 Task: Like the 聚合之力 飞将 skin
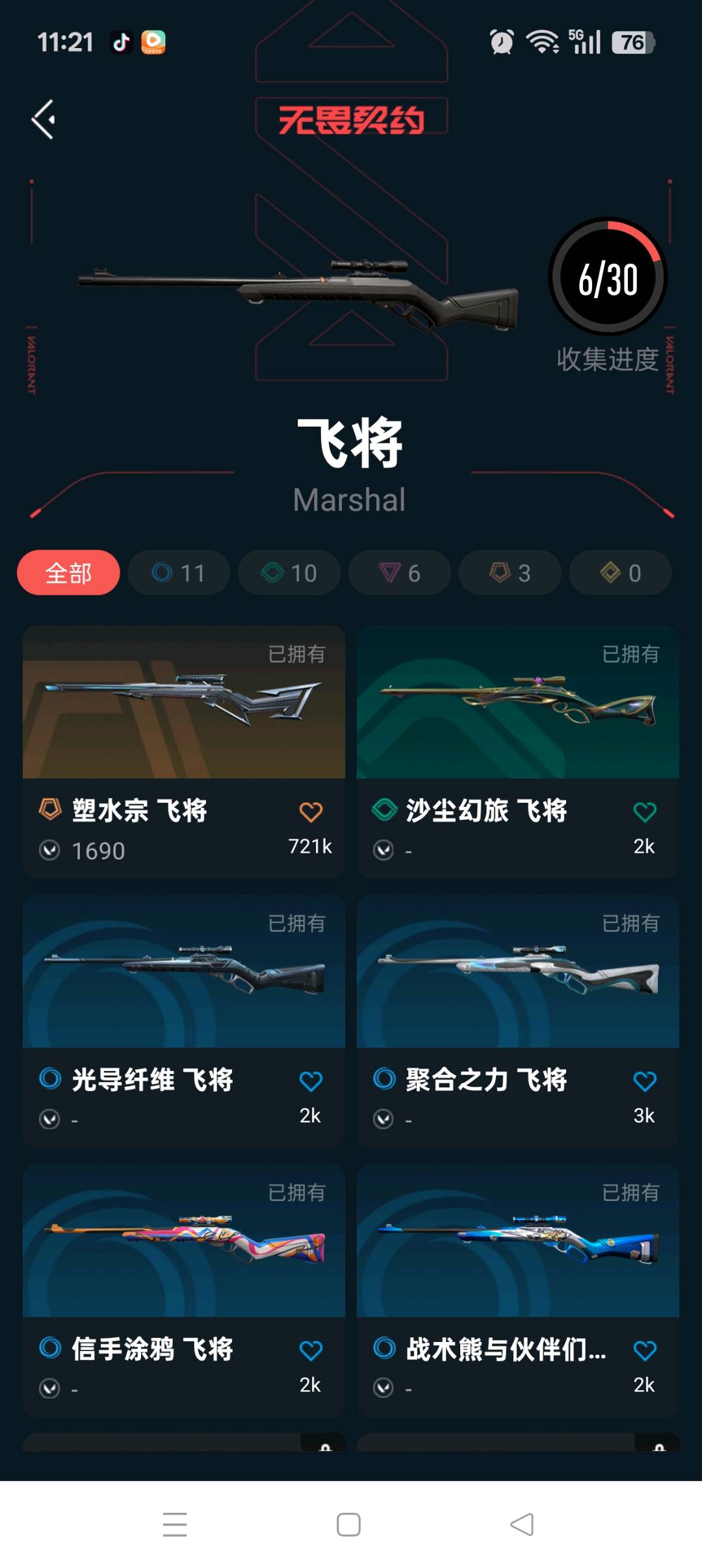[x=645, y=1081]
